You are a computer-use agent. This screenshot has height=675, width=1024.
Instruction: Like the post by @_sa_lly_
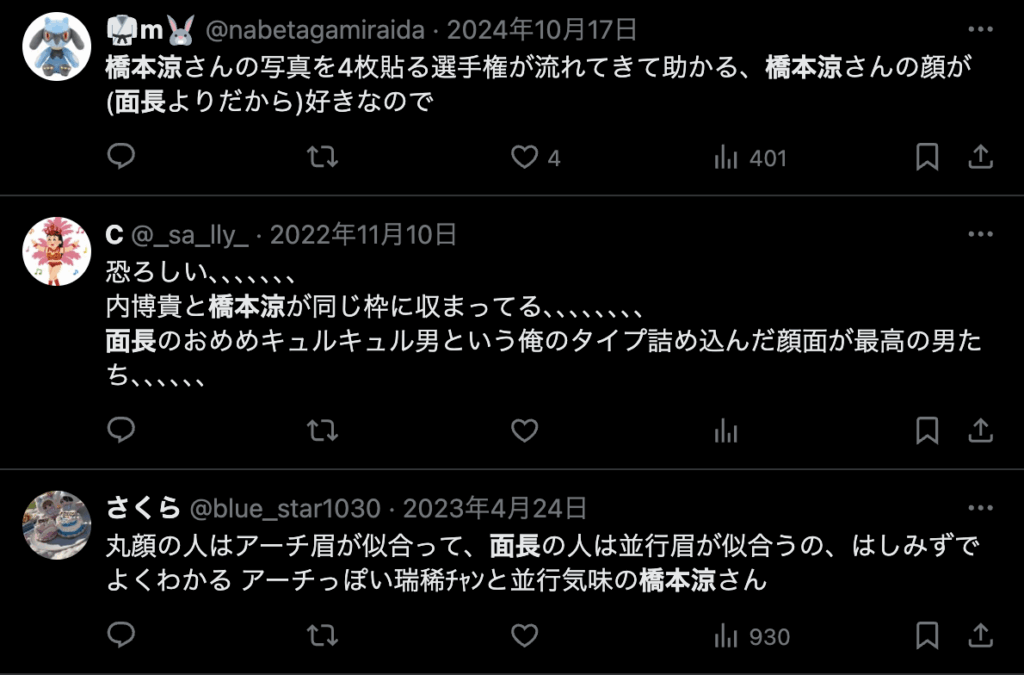[x=525, y=431]
